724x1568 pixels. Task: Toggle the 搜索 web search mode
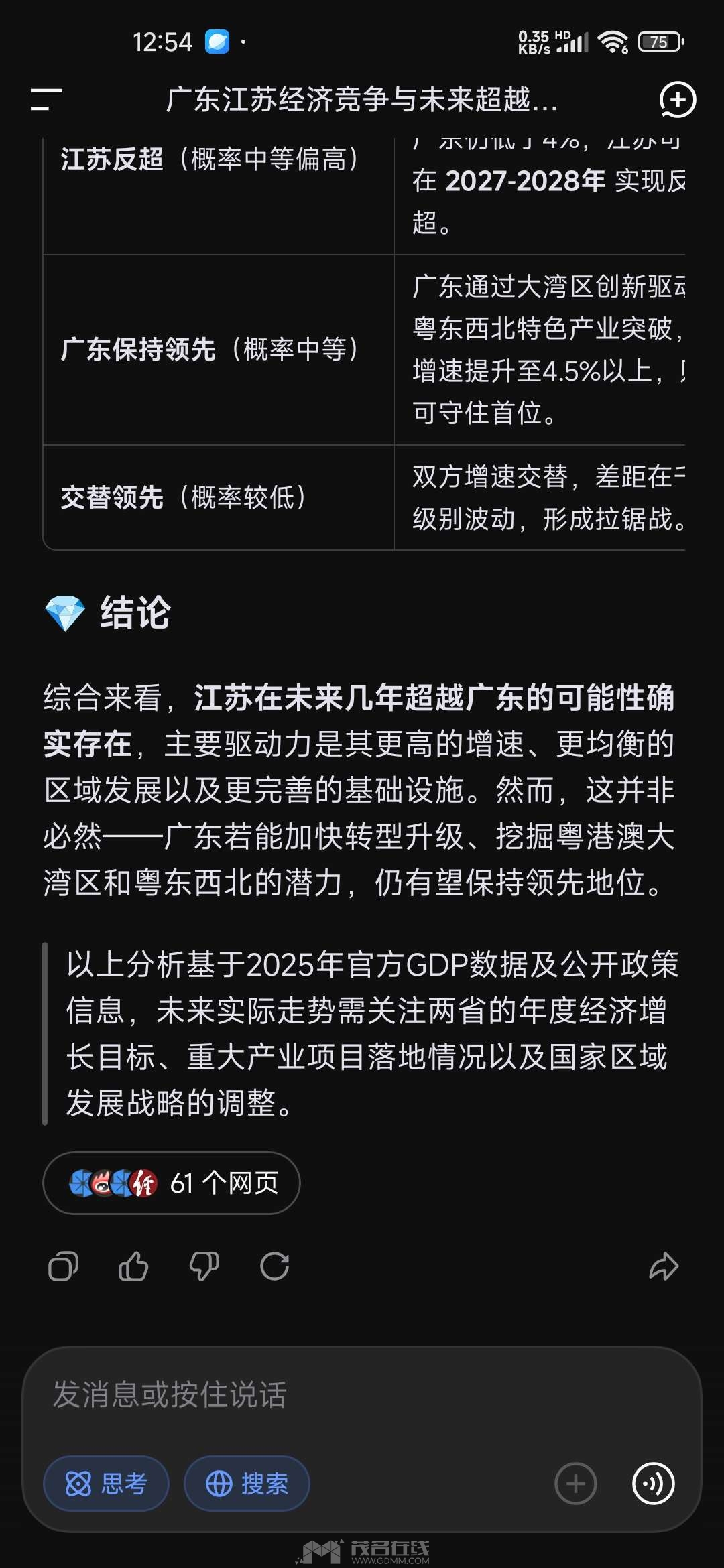(247, 1484)
